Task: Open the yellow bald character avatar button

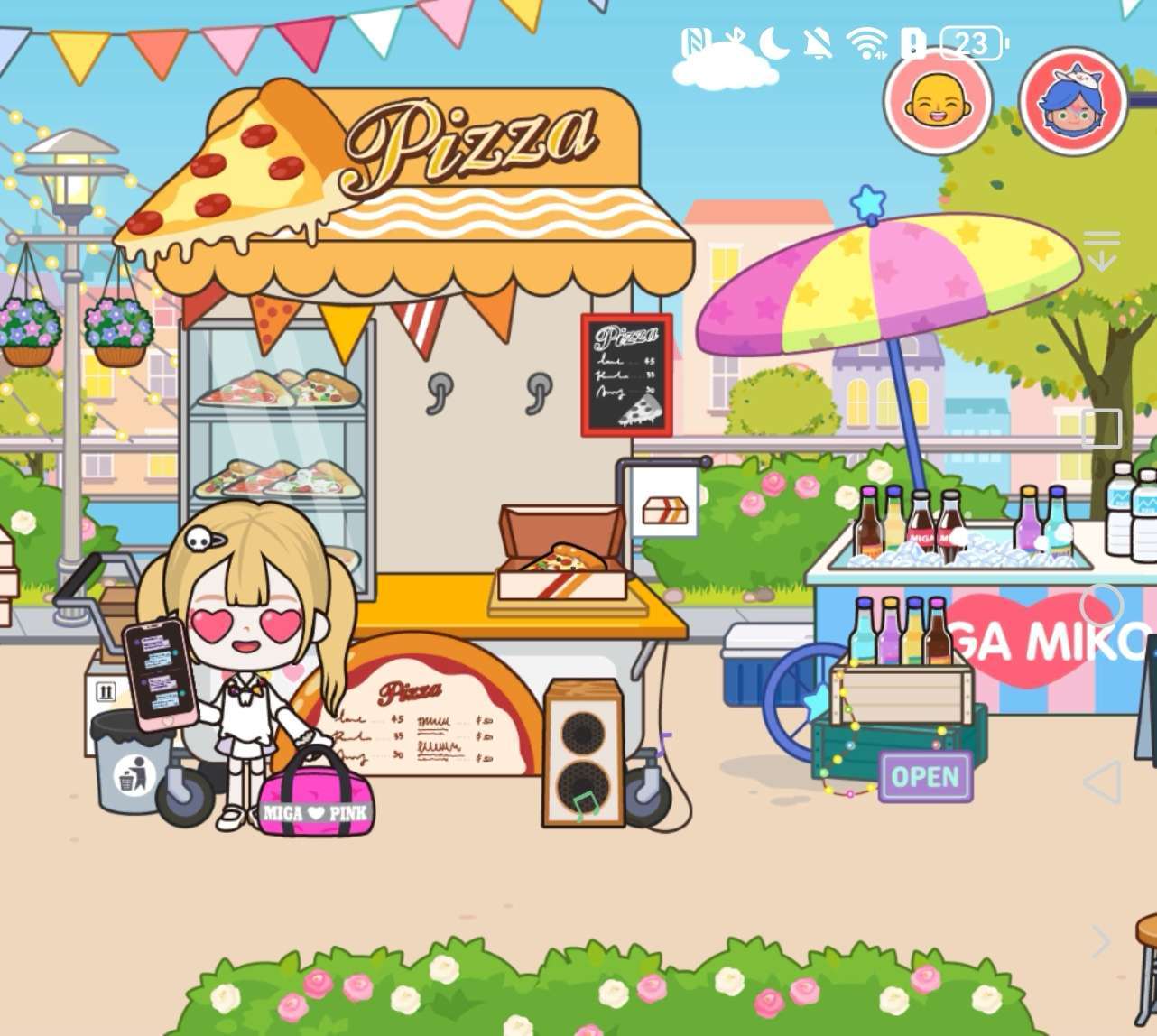Action: pyautogui.click(x=937, y=100)
